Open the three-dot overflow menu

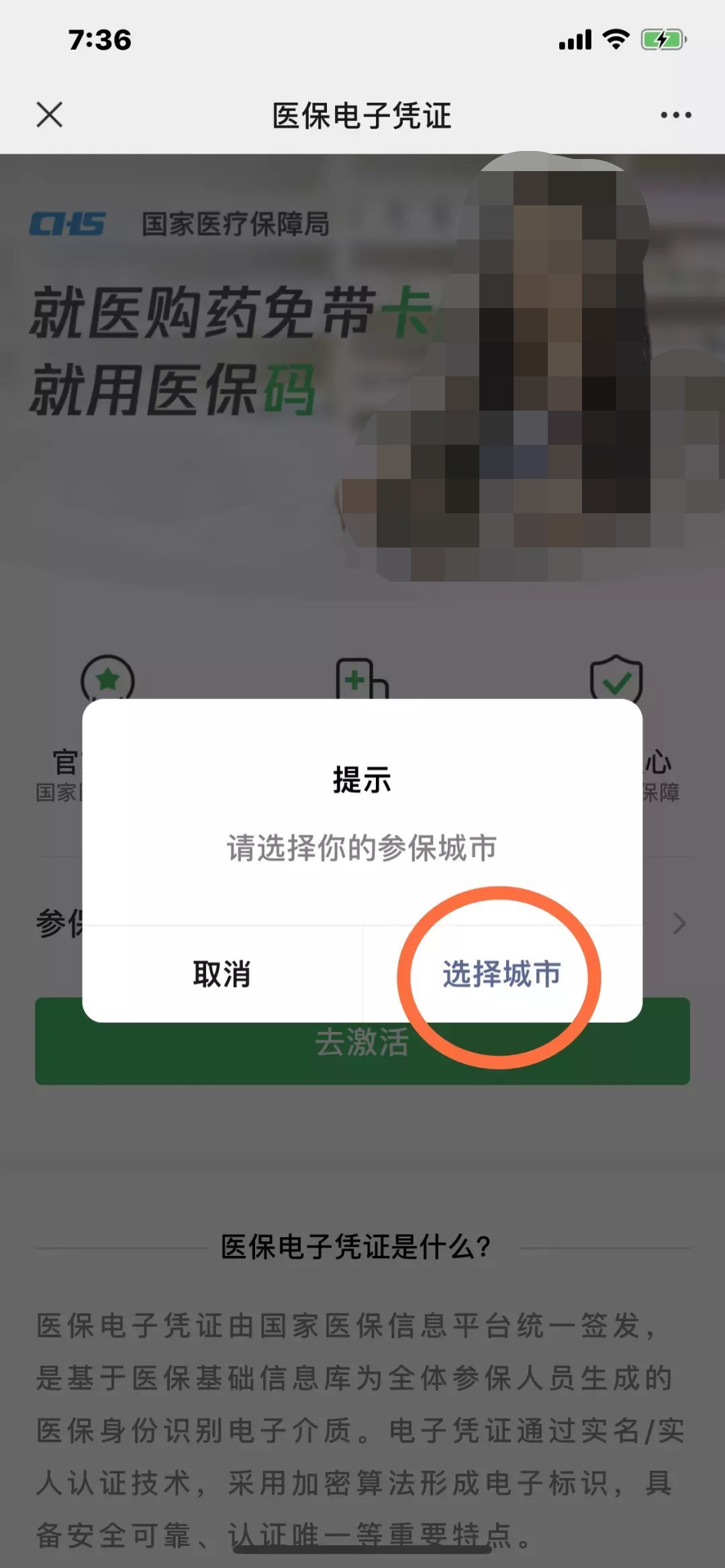click(x=675, y=115)
